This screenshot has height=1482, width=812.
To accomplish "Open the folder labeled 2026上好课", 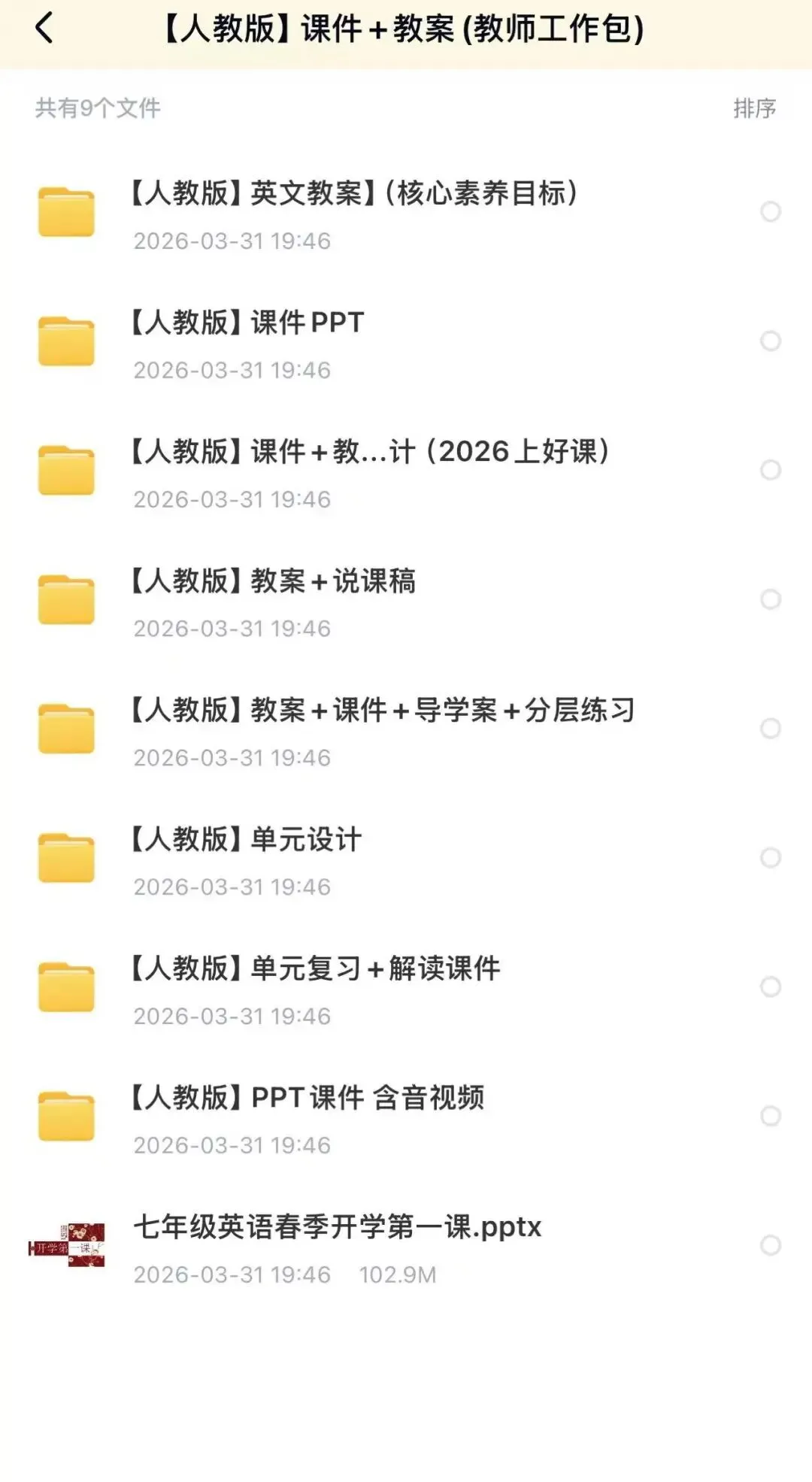I will point(370,453).
